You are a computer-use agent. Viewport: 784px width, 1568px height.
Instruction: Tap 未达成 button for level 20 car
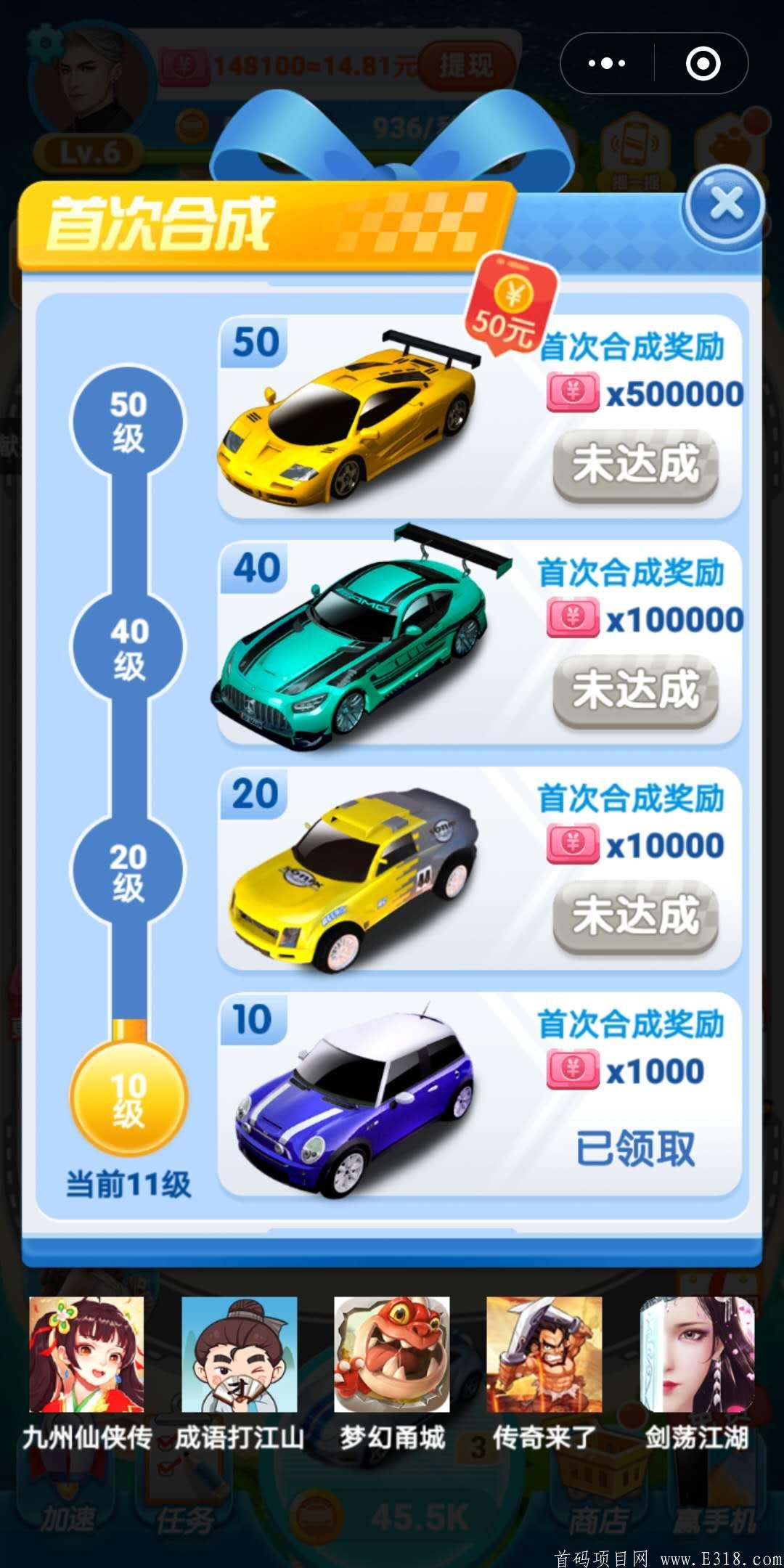coord(636,917)
